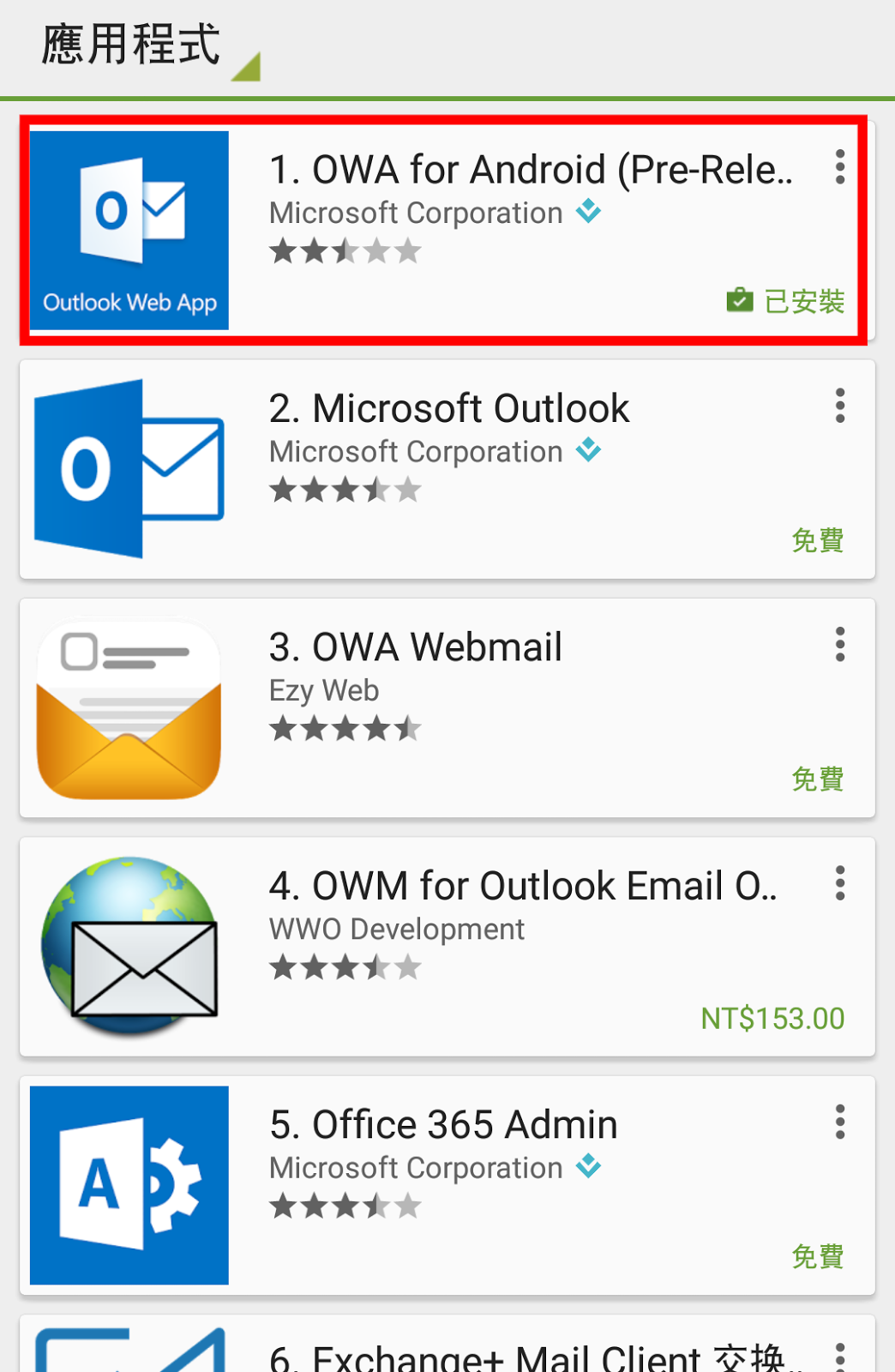895x1372 pixels.
Task: Open overflow menu for Microsoft Outlook
Action: (x=840, y=406)
